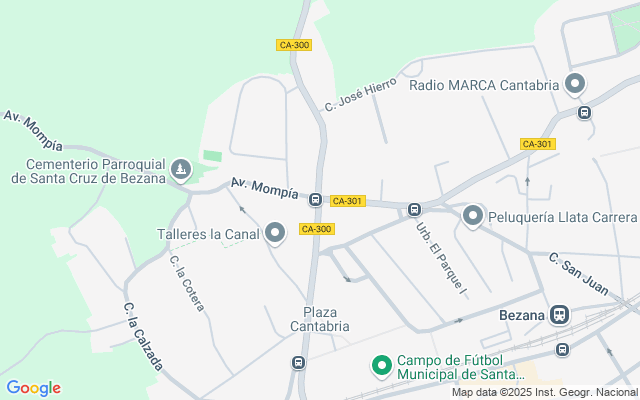Select the Talleres la Canal place marker
The width and height of the screenshot is (640, 400).
coord(275,235)
